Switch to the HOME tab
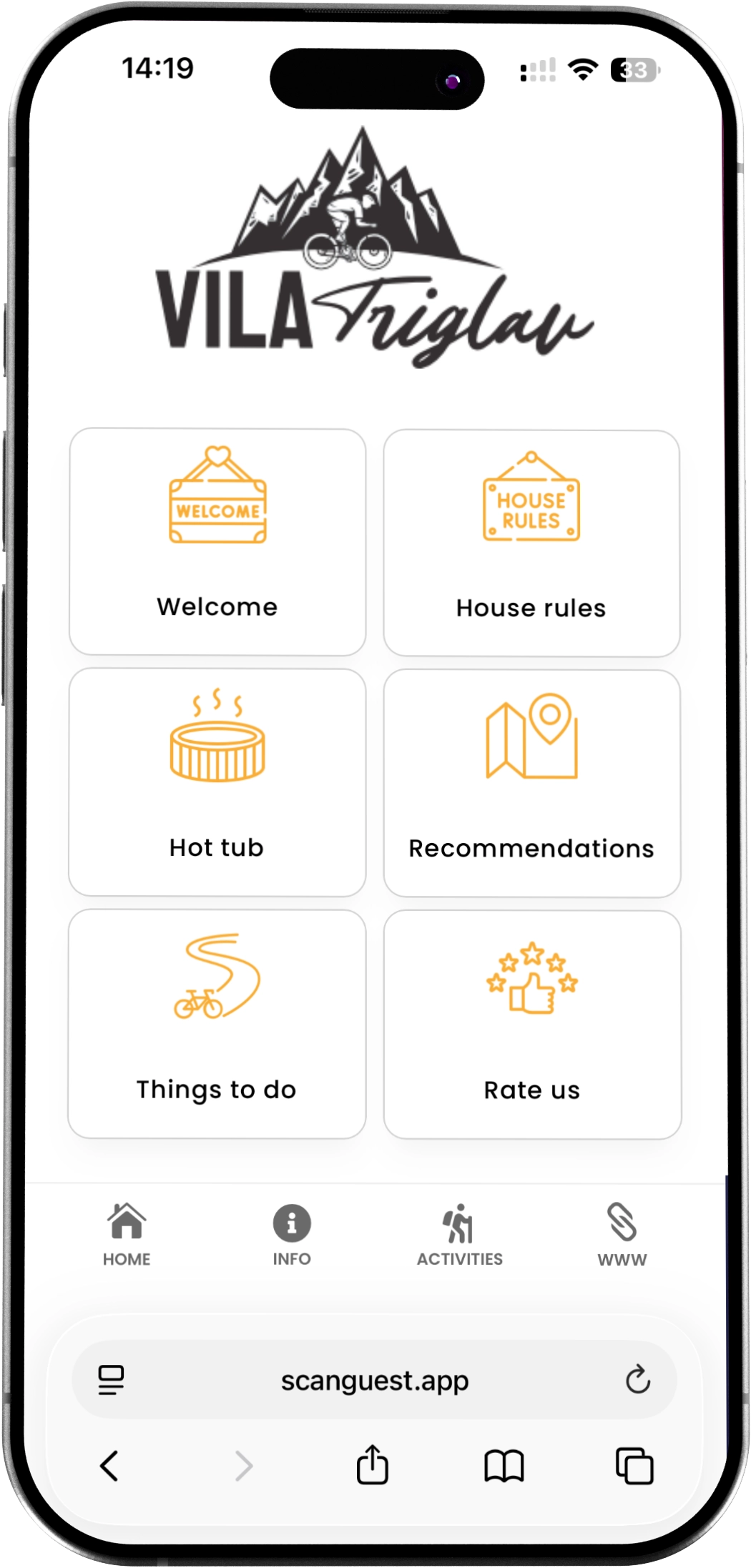 (x=127, y=1234)
